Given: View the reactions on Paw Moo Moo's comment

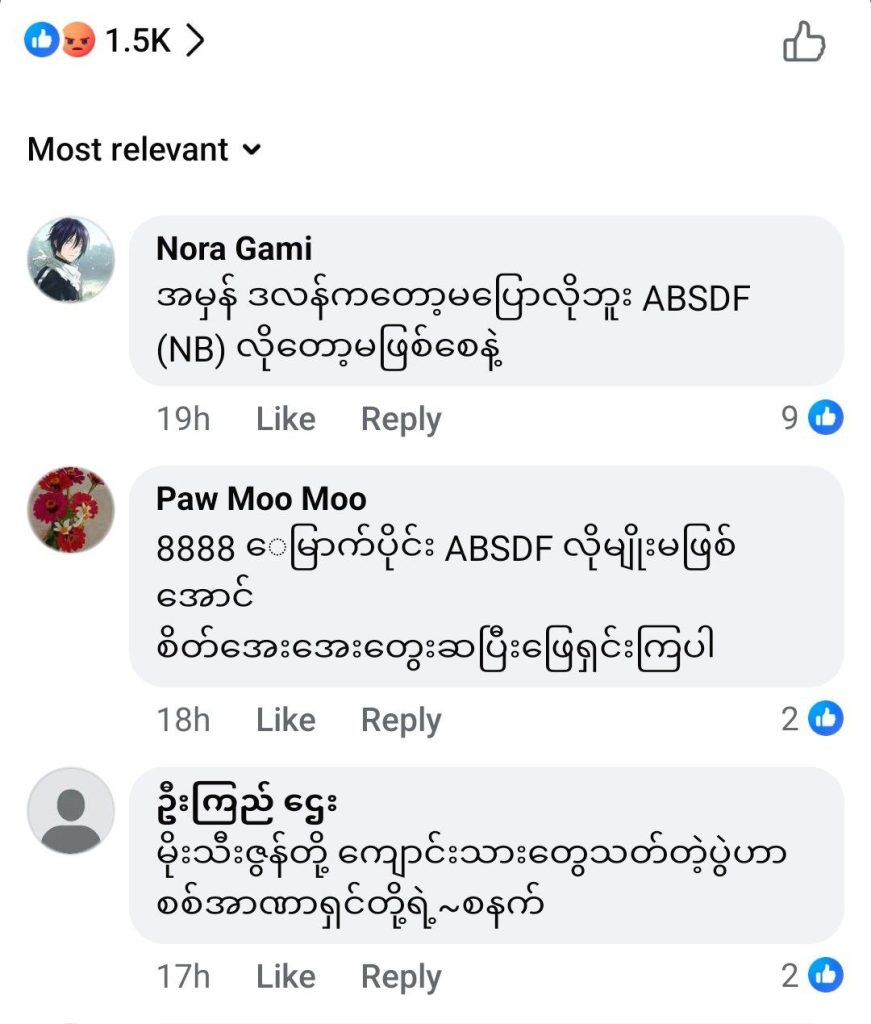Looking at the screenshot, I should pos(812,718).
